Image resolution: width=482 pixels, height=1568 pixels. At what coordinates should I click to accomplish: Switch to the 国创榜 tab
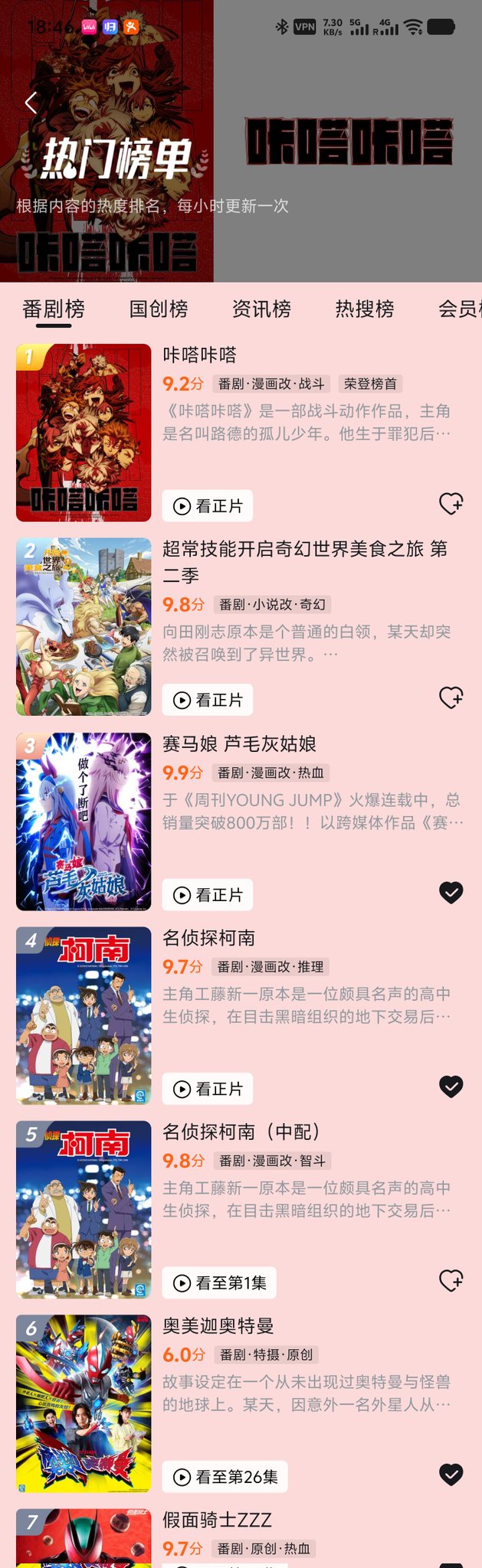tap(159, 309)
